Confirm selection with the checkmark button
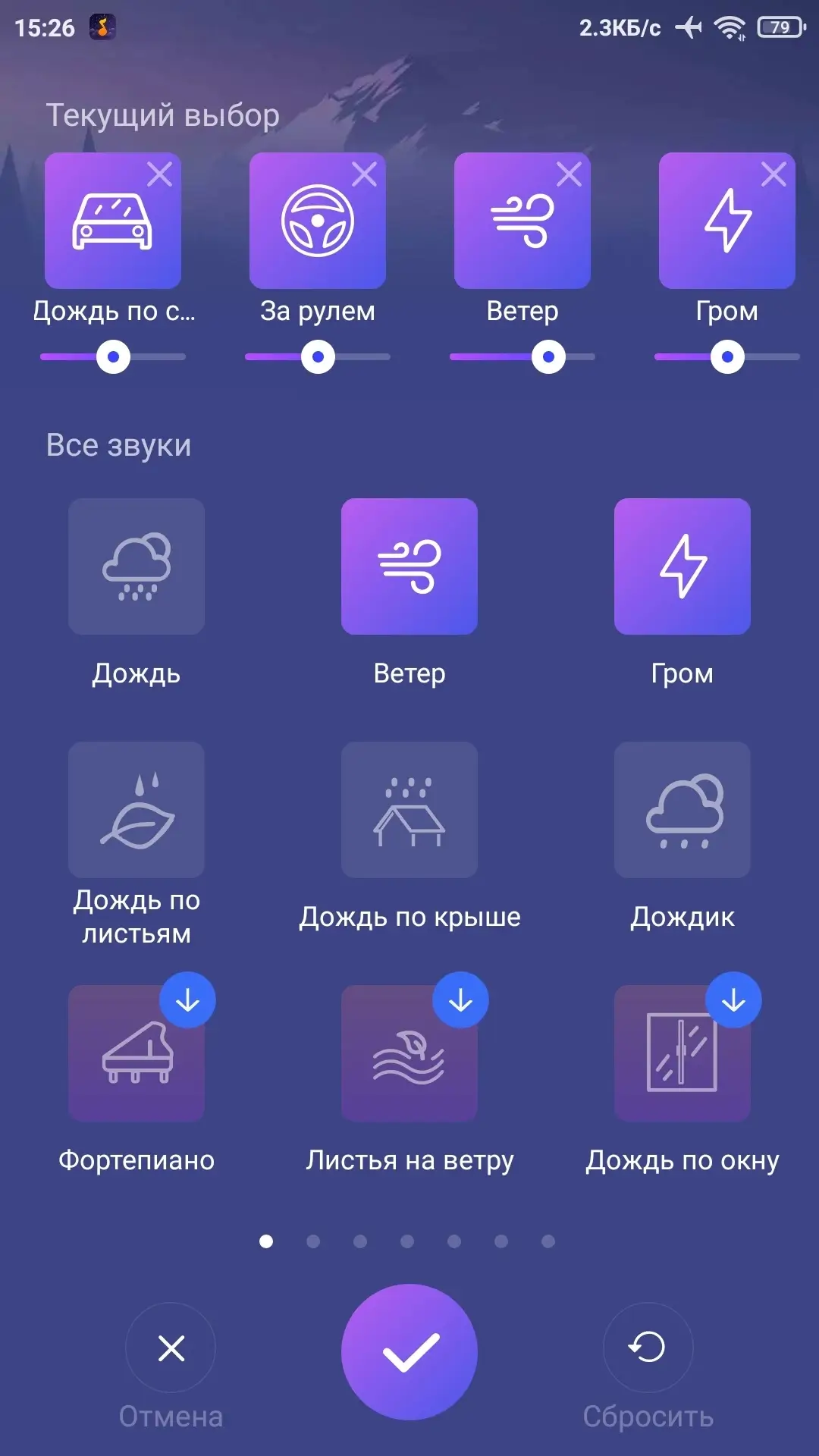Screen dimensions: 819x1456 coord(409,1351)
